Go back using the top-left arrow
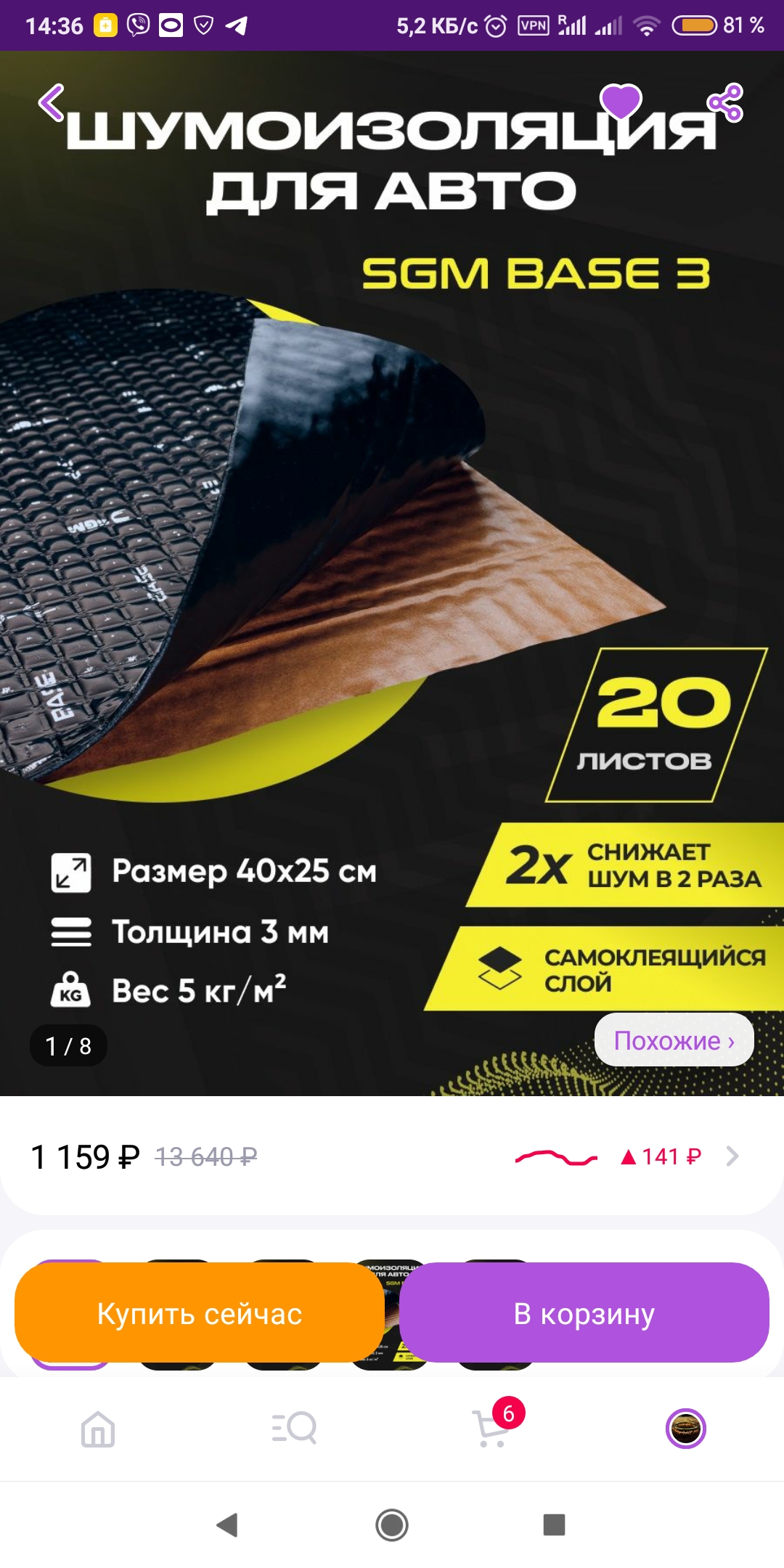This screenshot has height=1568, width=784. coord(52,102)
